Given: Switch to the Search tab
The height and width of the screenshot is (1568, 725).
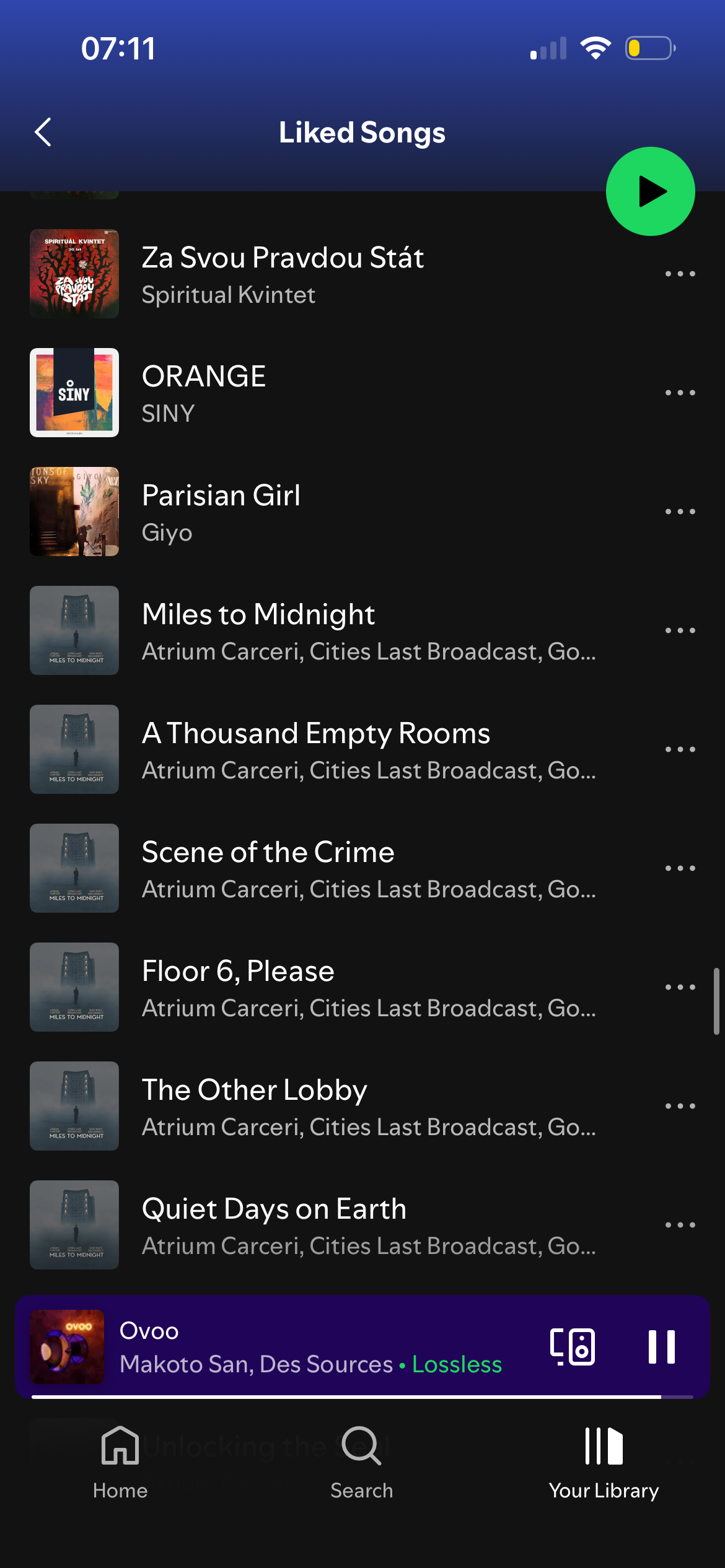Looking at the screenshot, I should point(362,1463).
